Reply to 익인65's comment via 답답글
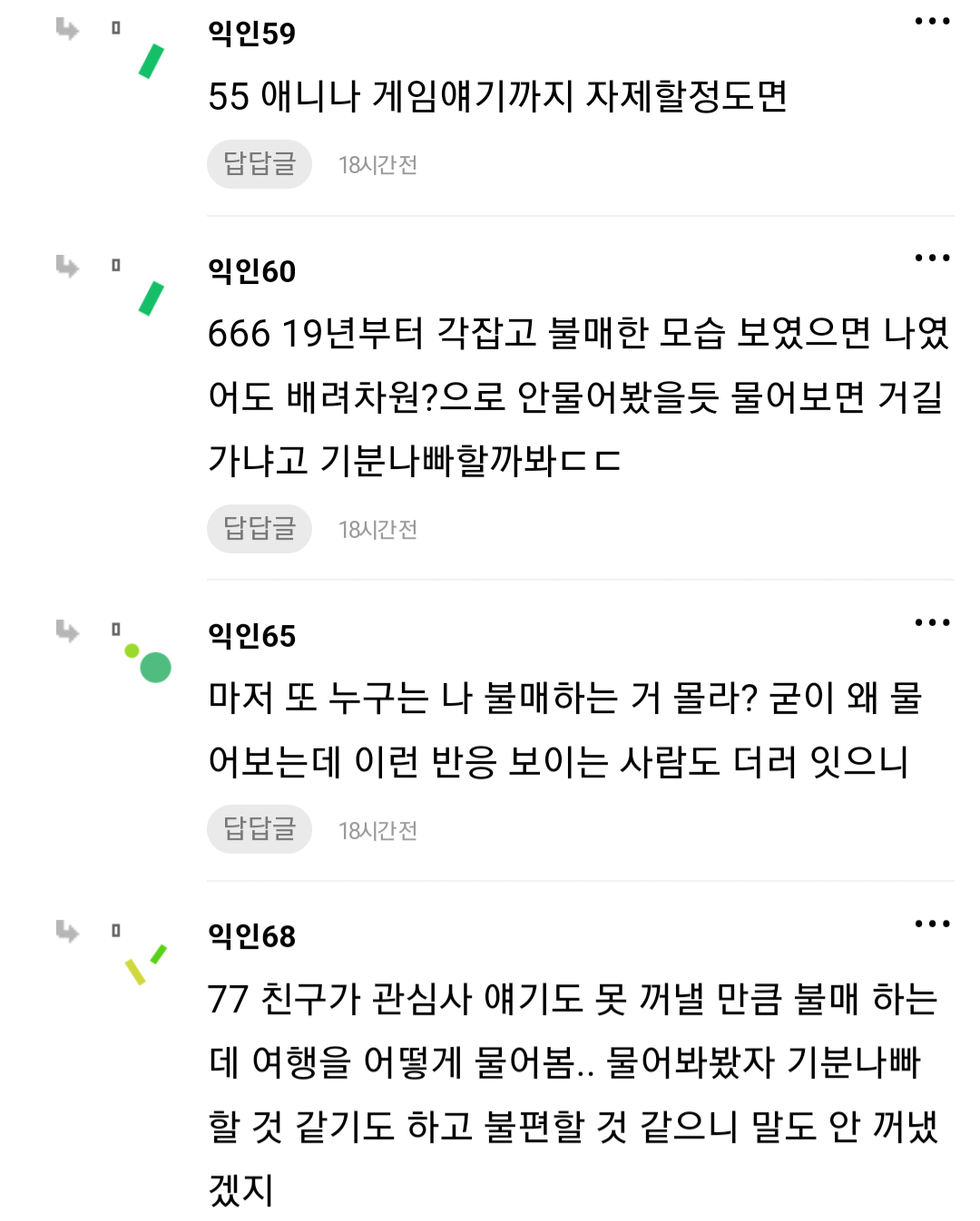This screenshot has height=1221, width=980. [x=260, y=829]
